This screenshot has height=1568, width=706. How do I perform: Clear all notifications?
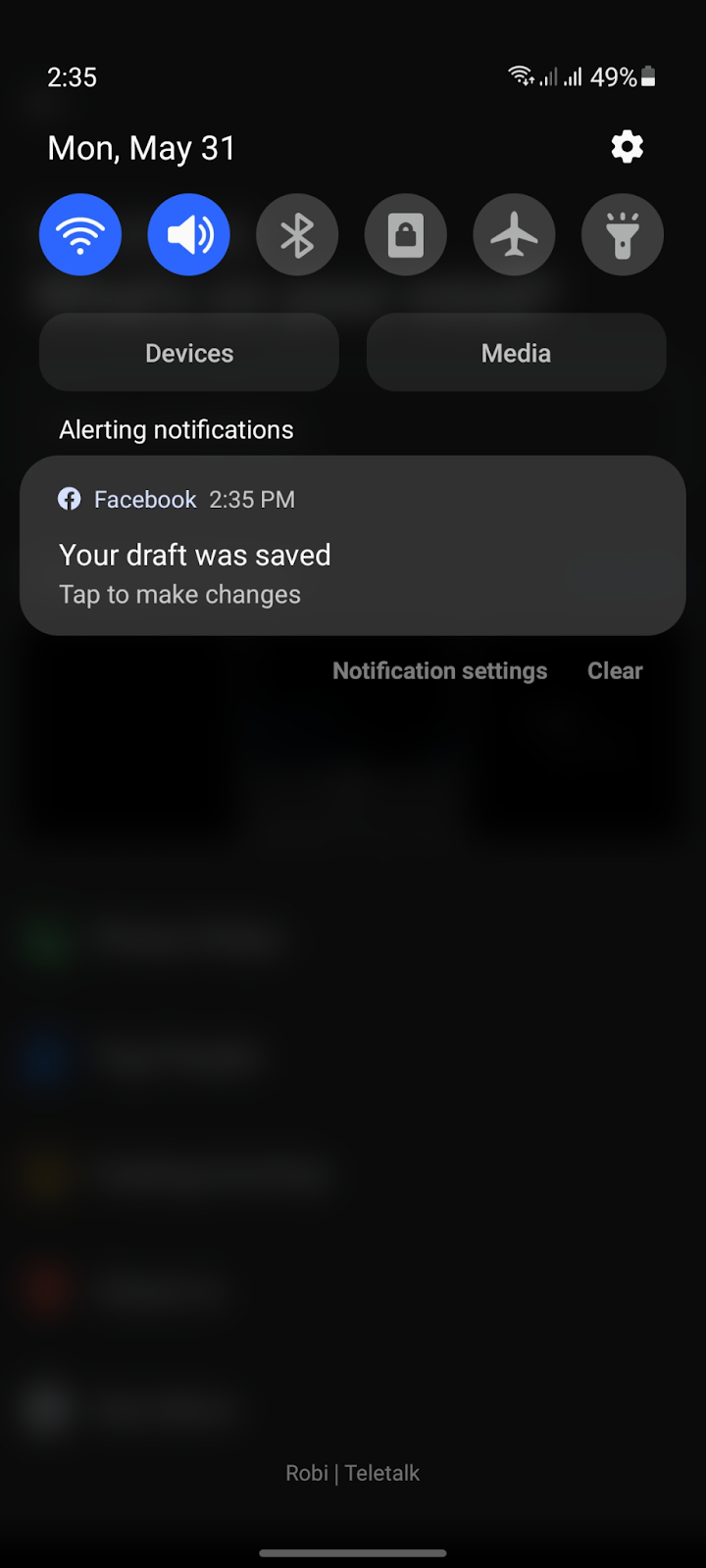615,671
